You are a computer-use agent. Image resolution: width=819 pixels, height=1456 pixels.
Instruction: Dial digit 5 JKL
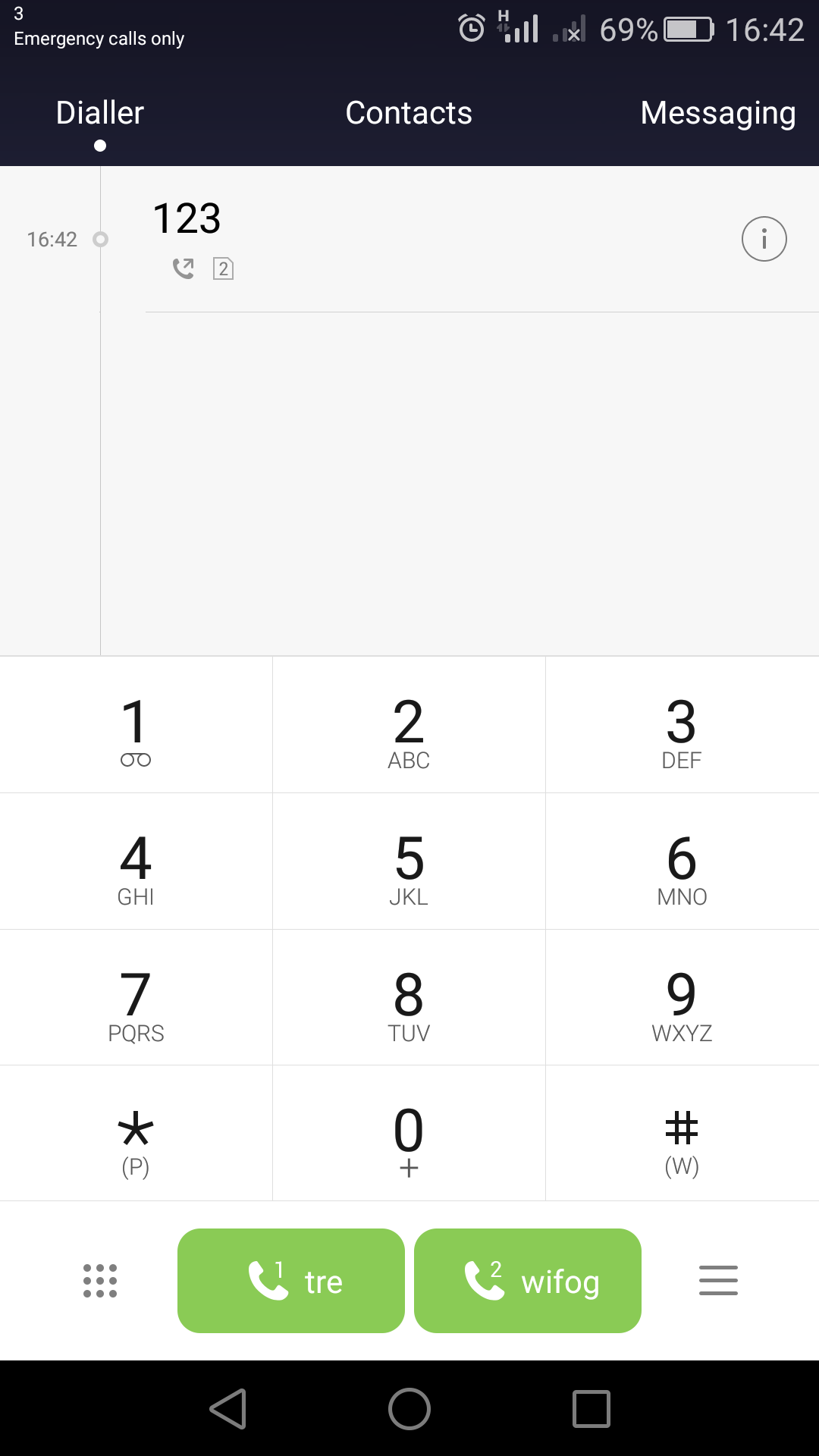point(409,862)
